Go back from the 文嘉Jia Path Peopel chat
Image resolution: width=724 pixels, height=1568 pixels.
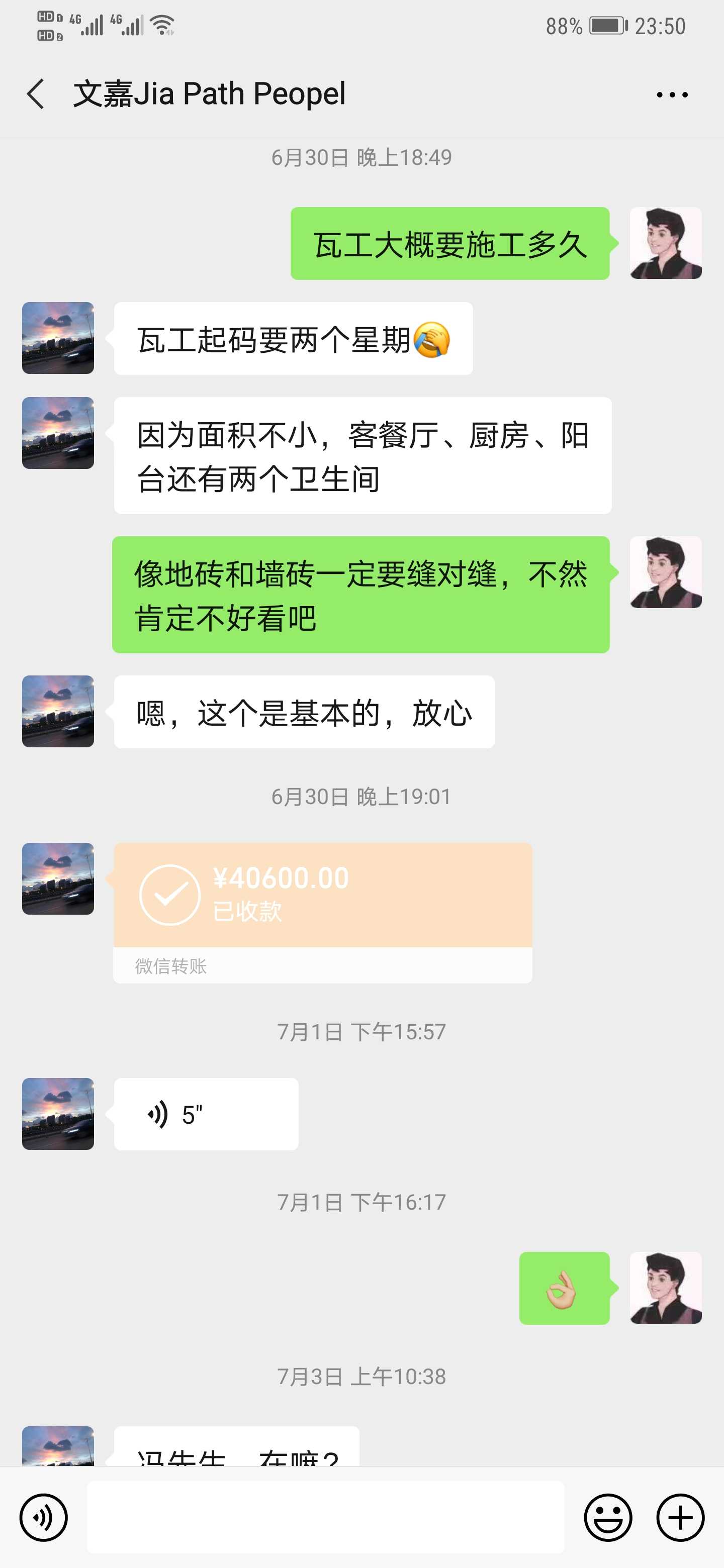pos(36,94)
